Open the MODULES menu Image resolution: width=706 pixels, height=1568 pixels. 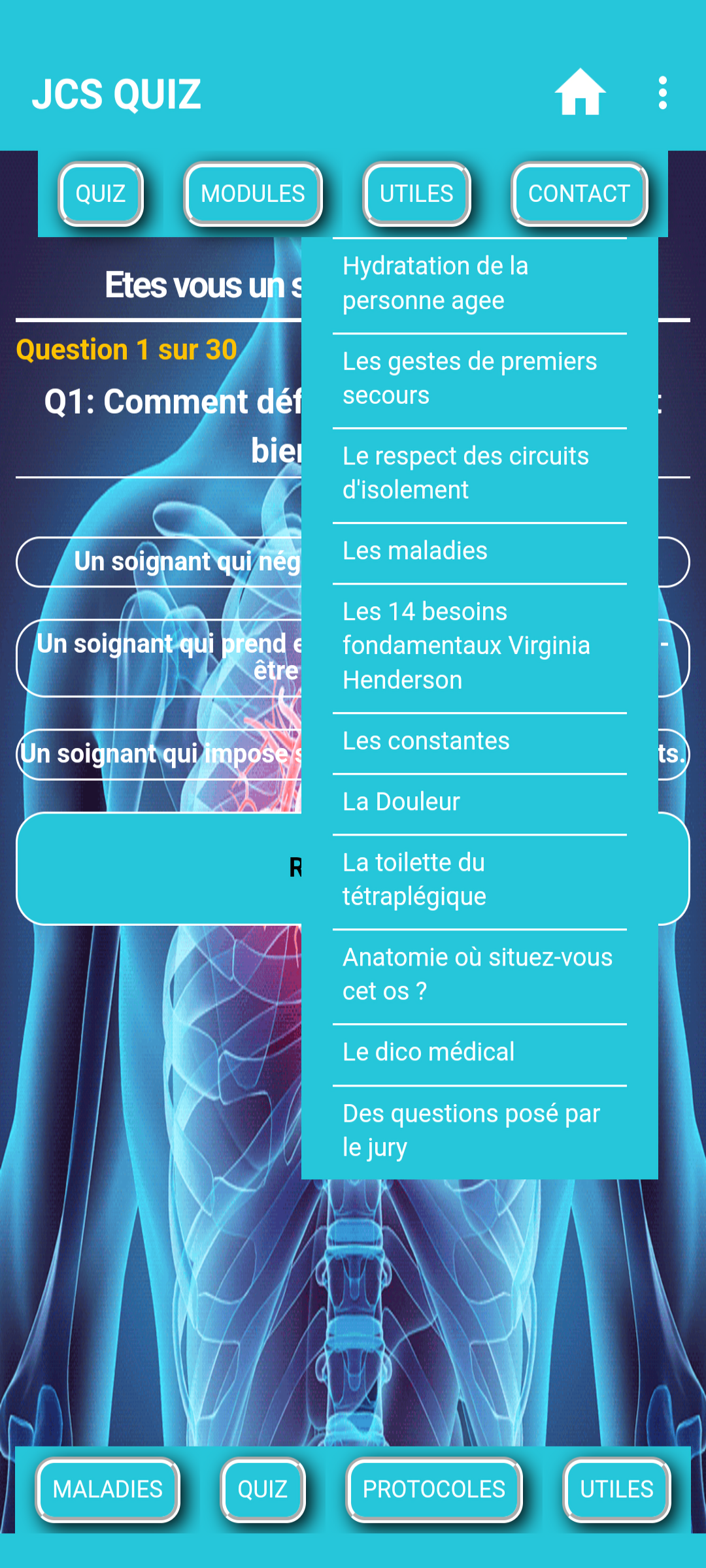[253, 194]
